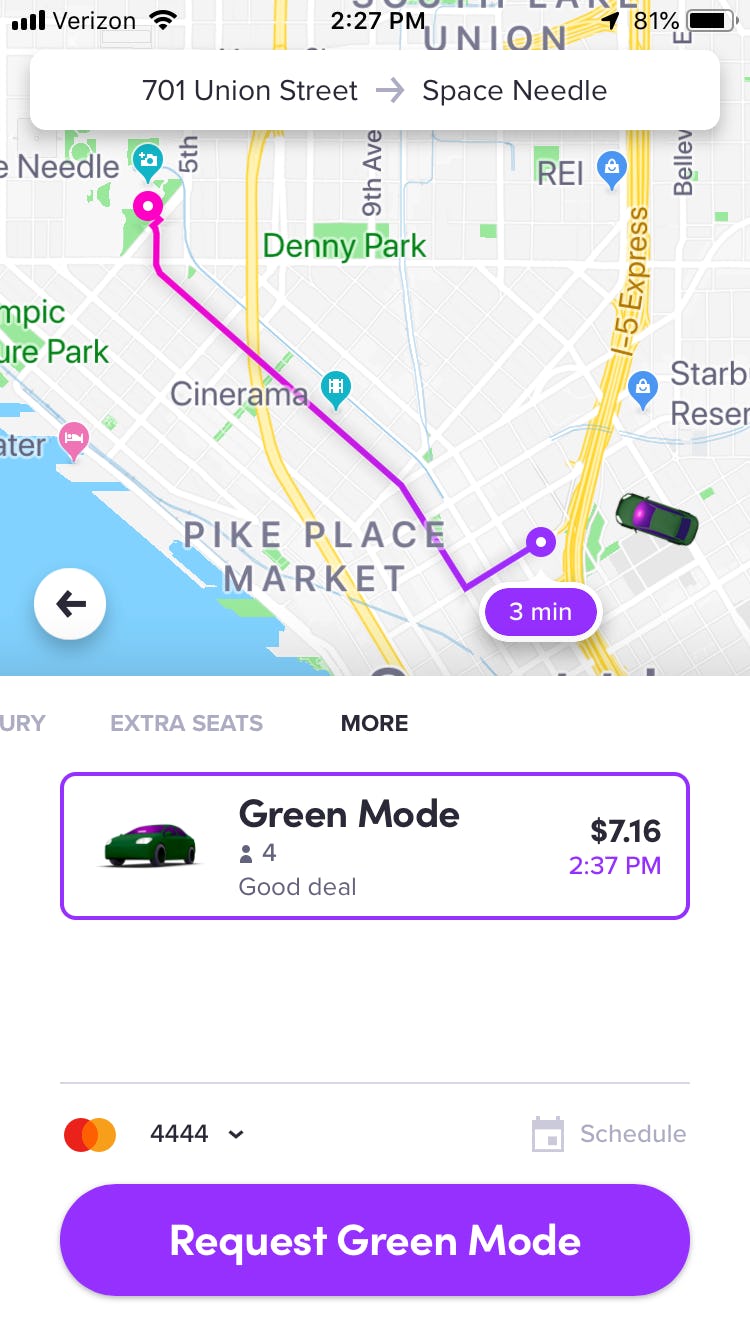
Task: Edit the 701 Union Street route header
Action: coord(250,90)
